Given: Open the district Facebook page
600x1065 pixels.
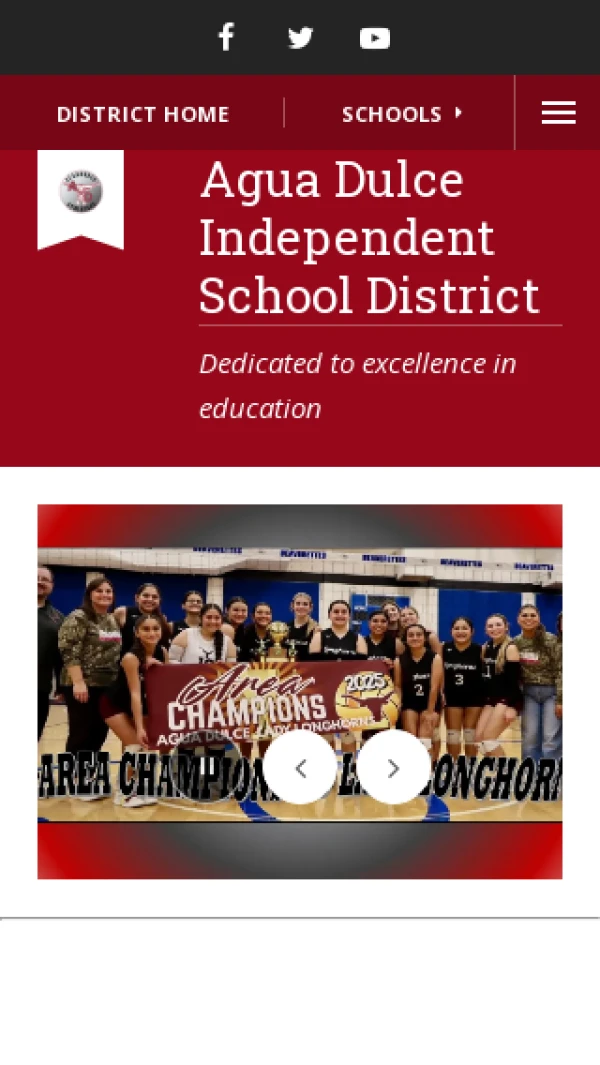Looking at the screenshot, I should 226,38.
